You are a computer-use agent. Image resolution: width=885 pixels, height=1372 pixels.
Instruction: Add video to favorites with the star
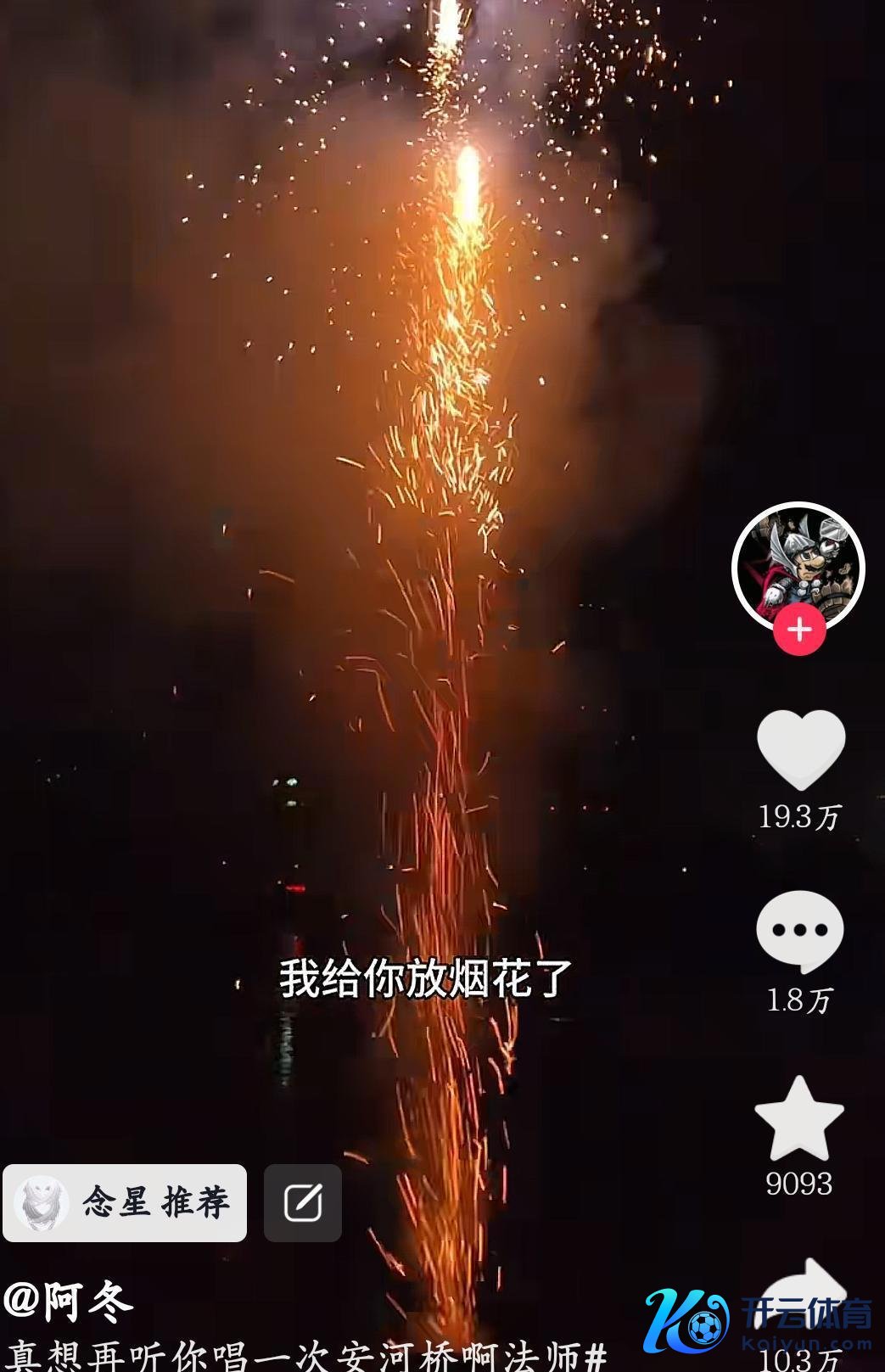(x=798, y=1120)
